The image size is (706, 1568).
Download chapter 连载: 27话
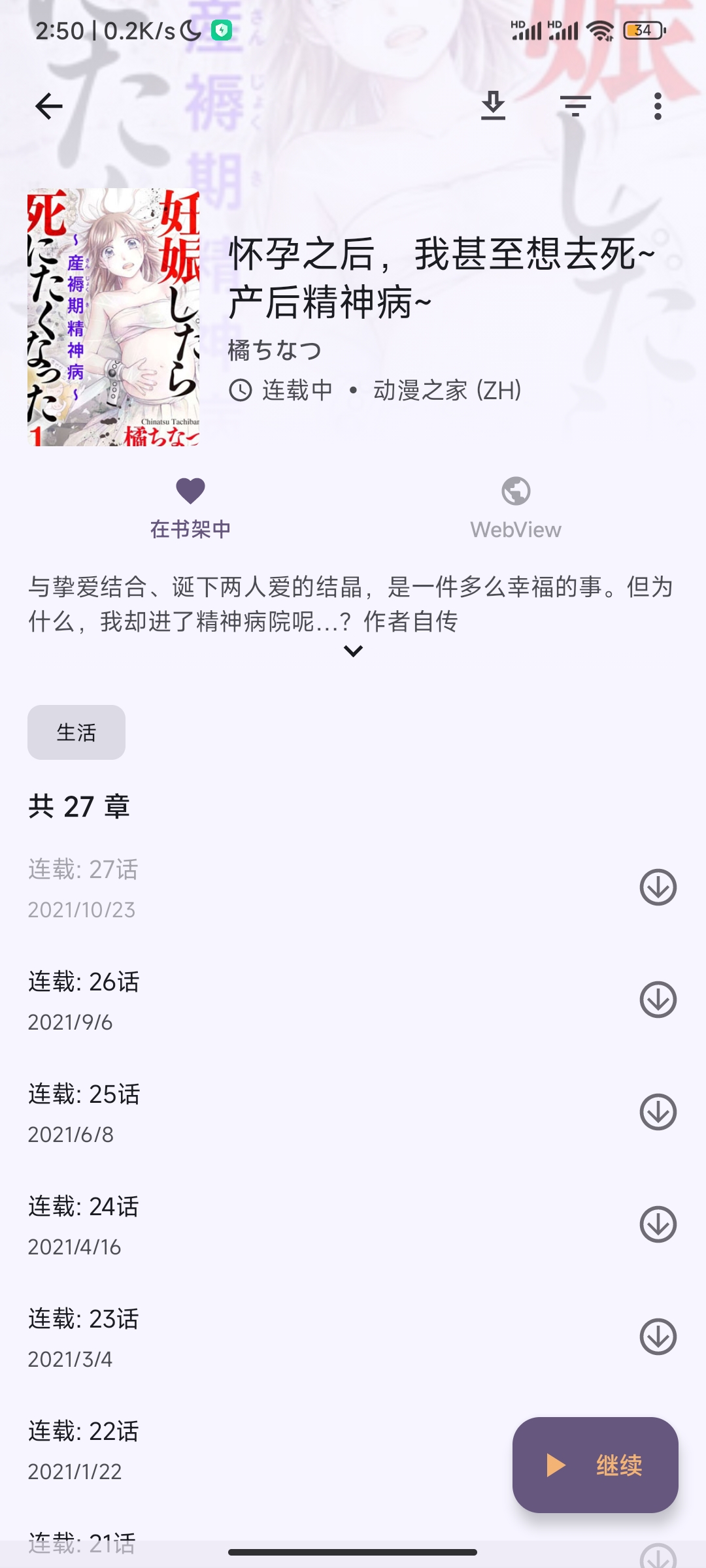pos(658,887)
